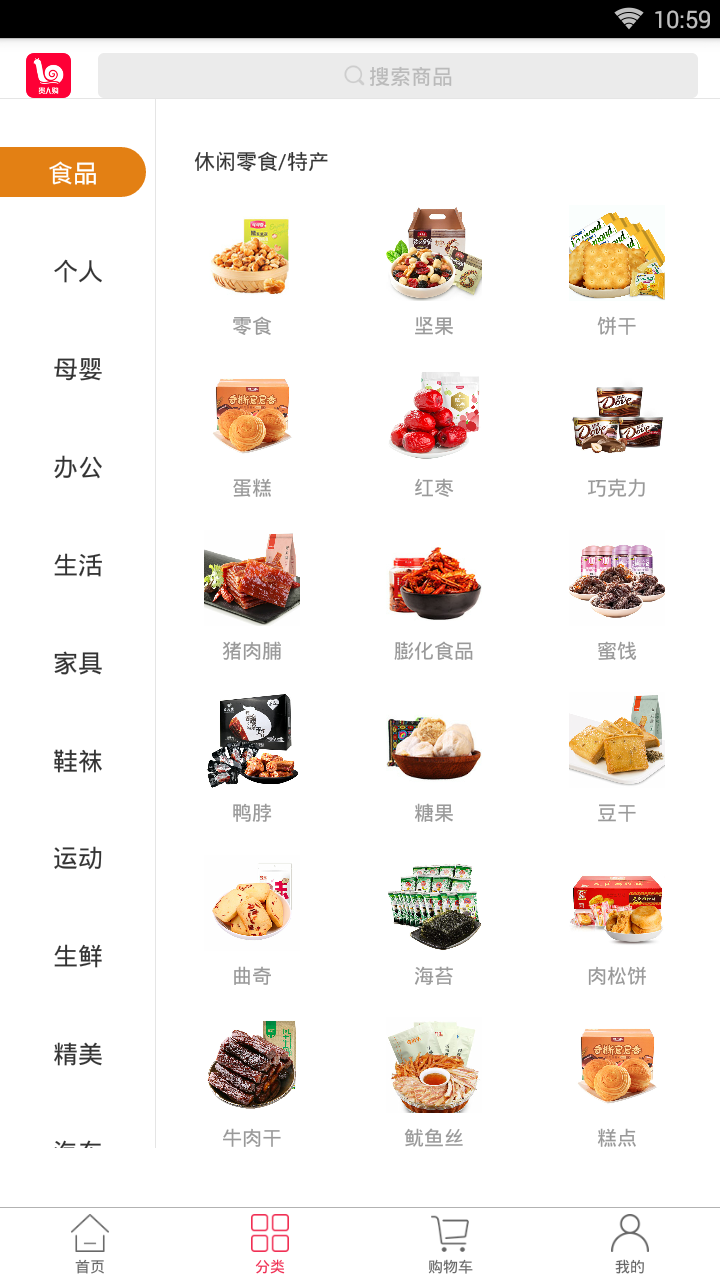Open the 购物车 shopping cart tab
Image resolution: width=720 pixels, height=1280 pixels.
[x=450, y=1244]
